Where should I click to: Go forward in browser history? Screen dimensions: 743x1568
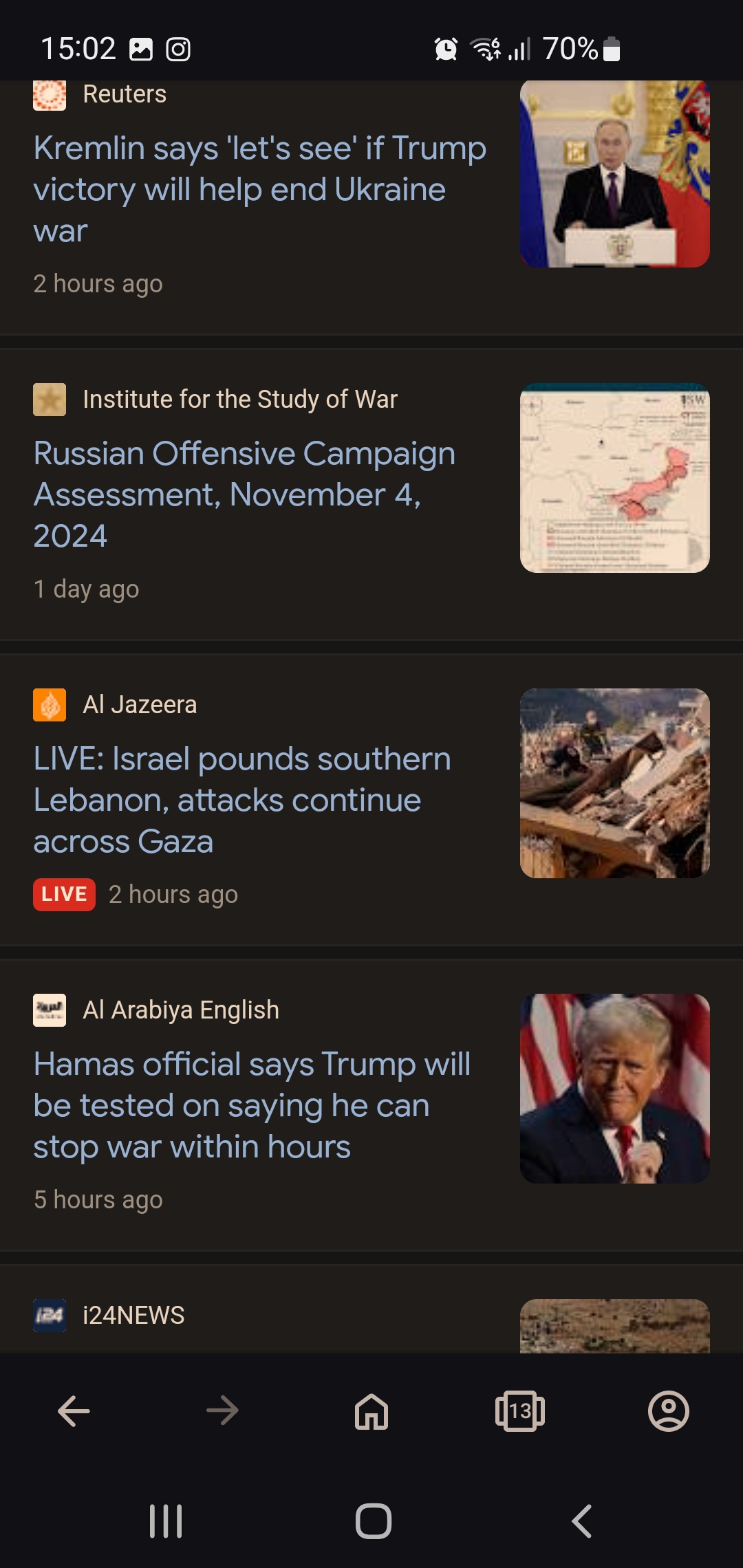222,1411
